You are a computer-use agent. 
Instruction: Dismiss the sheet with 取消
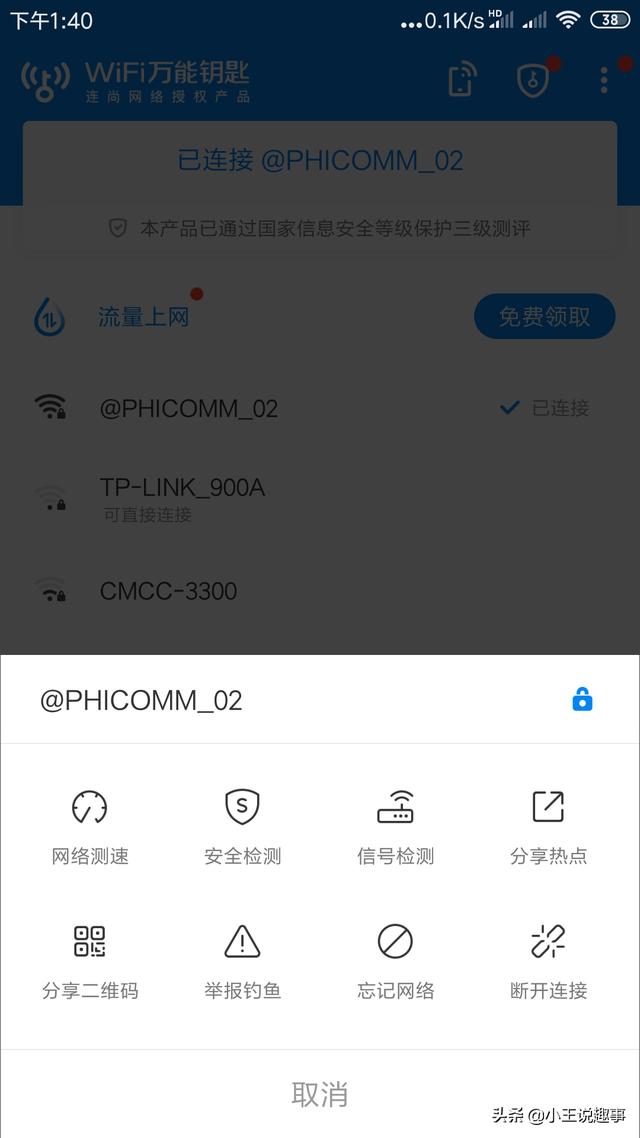[320, 1093]
